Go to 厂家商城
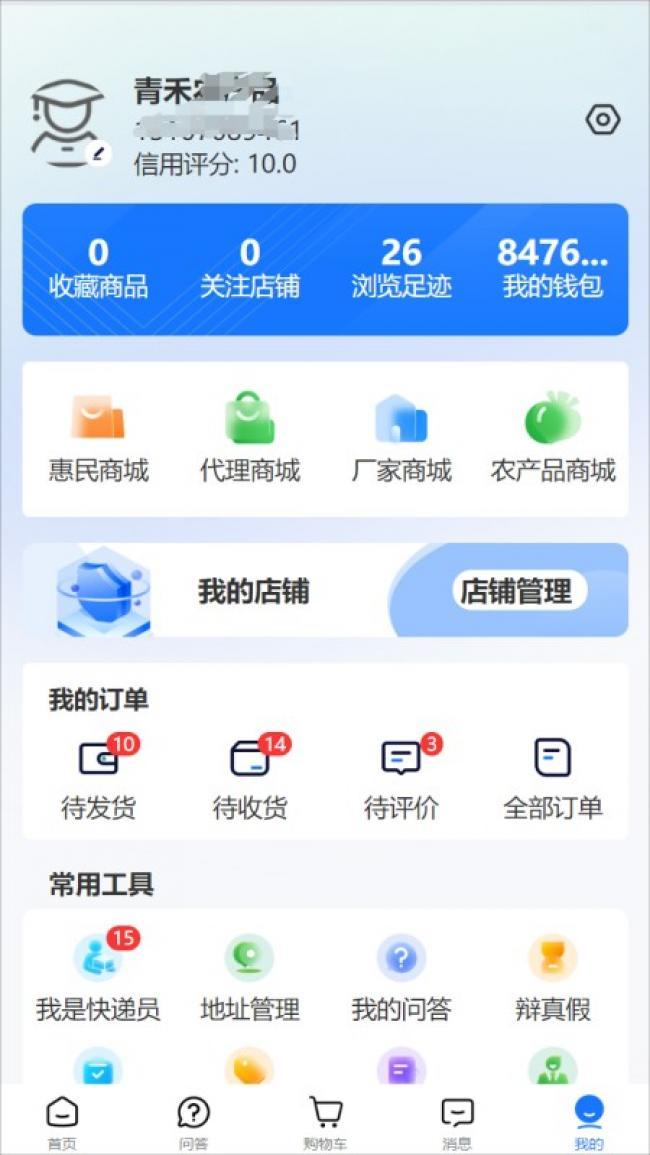The image size is (650, 1155). (401, 439)
